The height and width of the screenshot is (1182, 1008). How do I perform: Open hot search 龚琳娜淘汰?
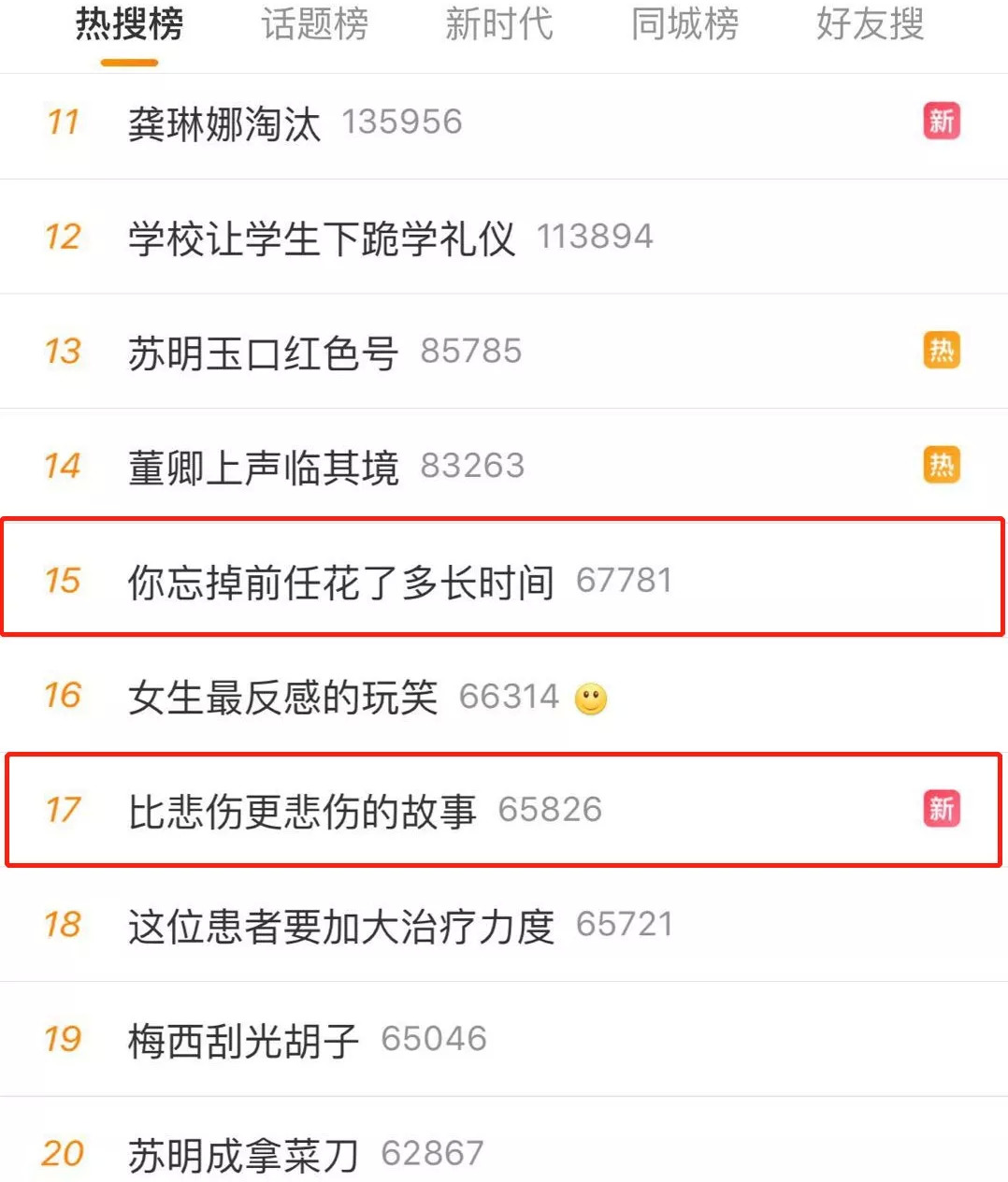click(224, 123)
